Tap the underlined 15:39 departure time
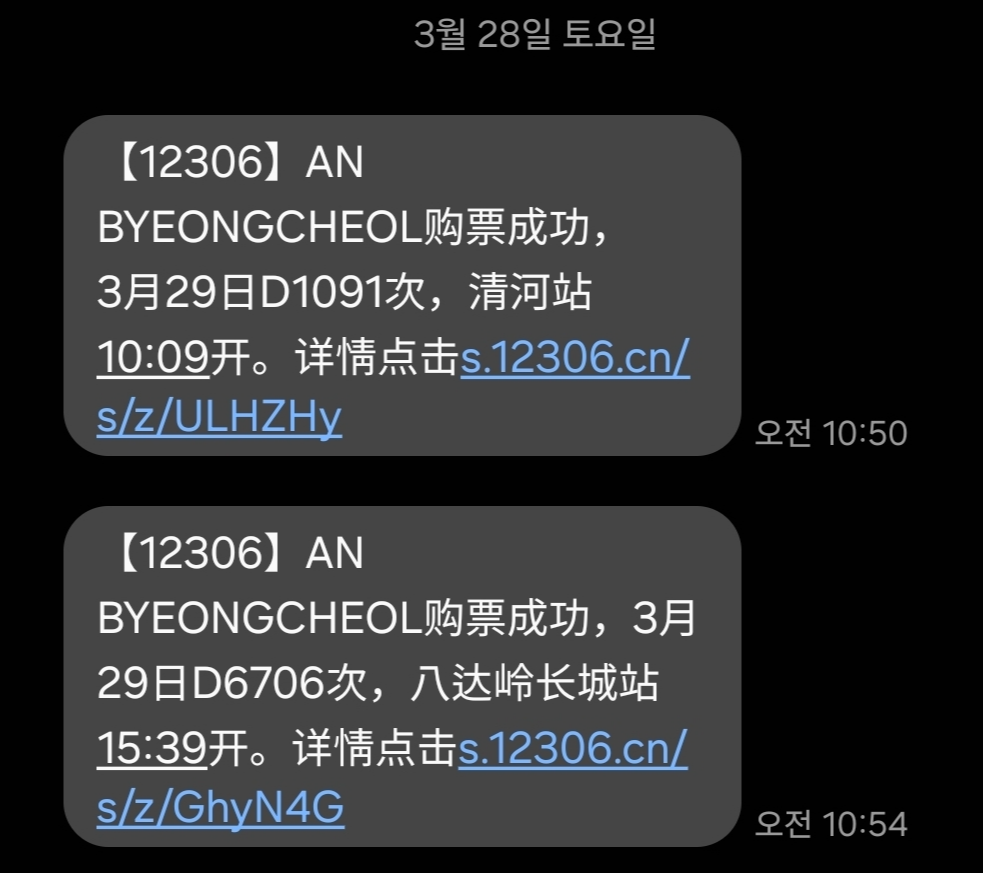This screenshot has height=873, width=983. pos(152,748)
